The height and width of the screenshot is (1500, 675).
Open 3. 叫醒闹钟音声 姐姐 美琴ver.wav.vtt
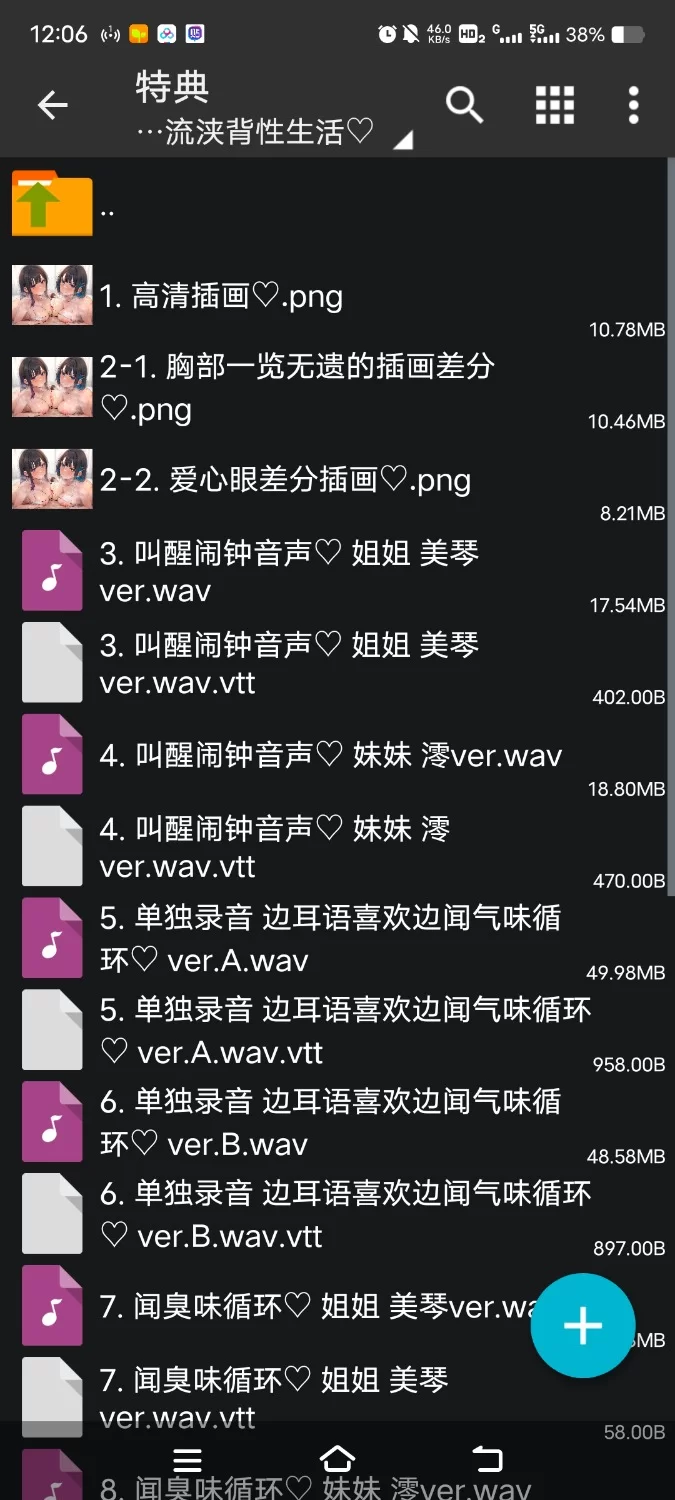click(x=300, y=663)
